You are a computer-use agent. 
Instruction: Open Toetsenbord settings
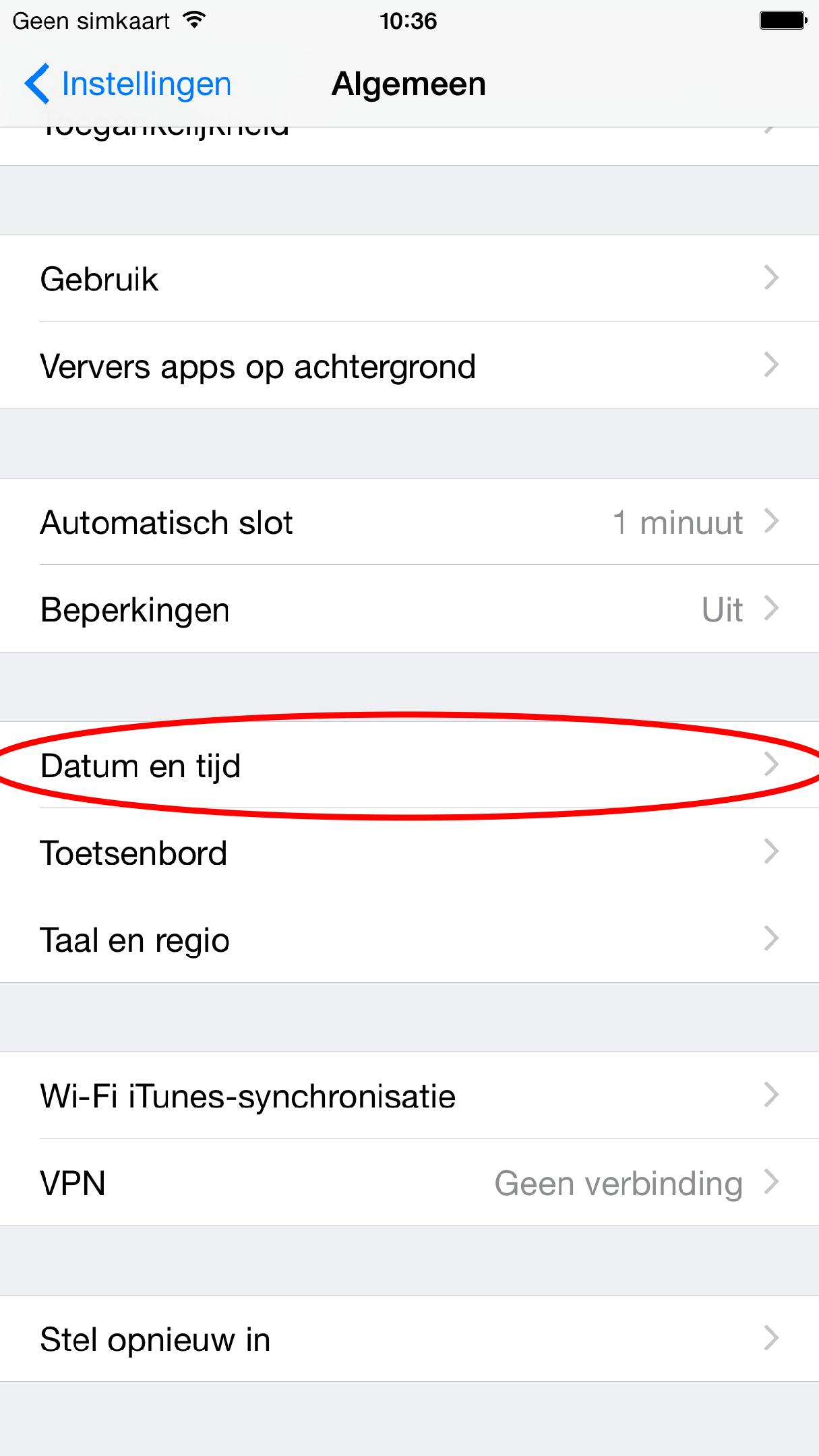pos(409,853)
